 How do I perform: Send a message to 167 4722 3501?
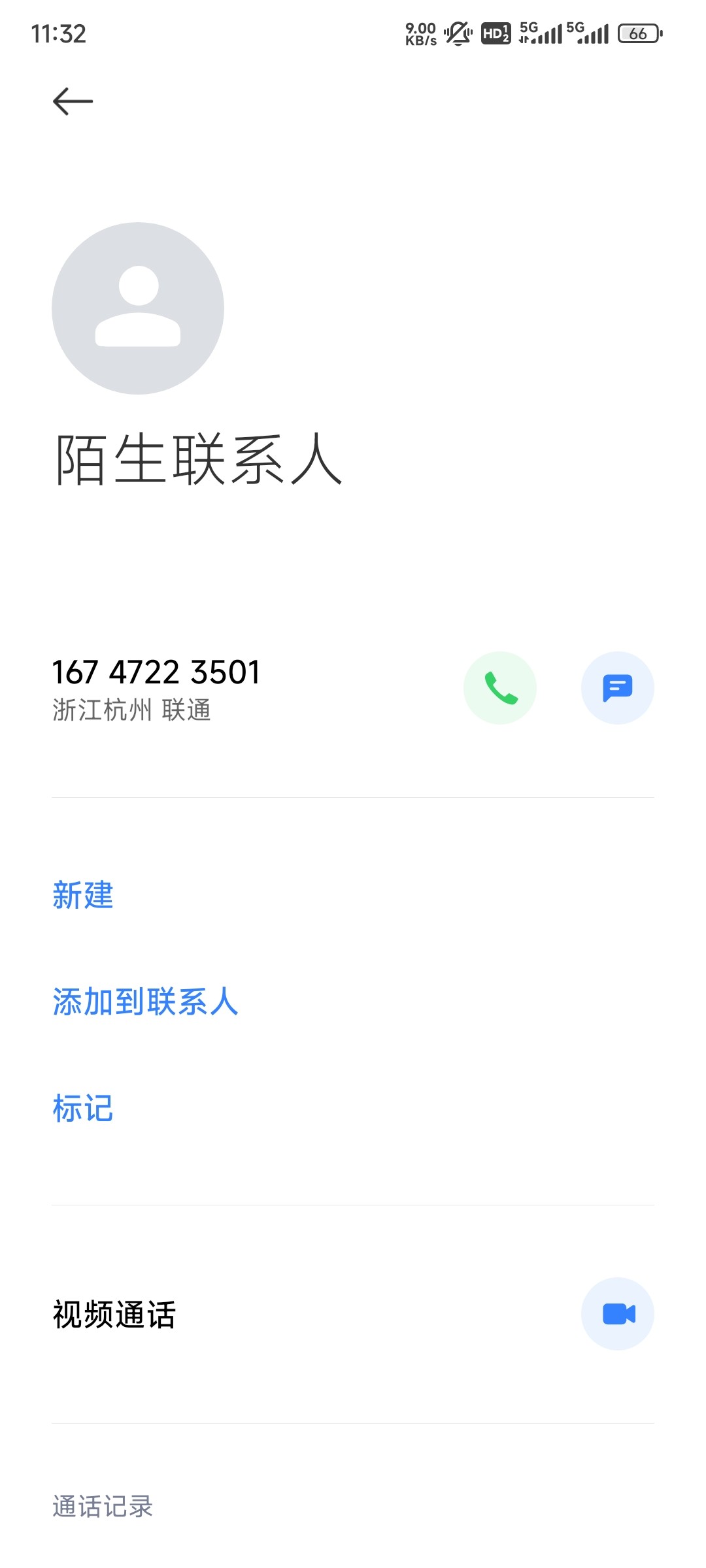tap(618, 688)
